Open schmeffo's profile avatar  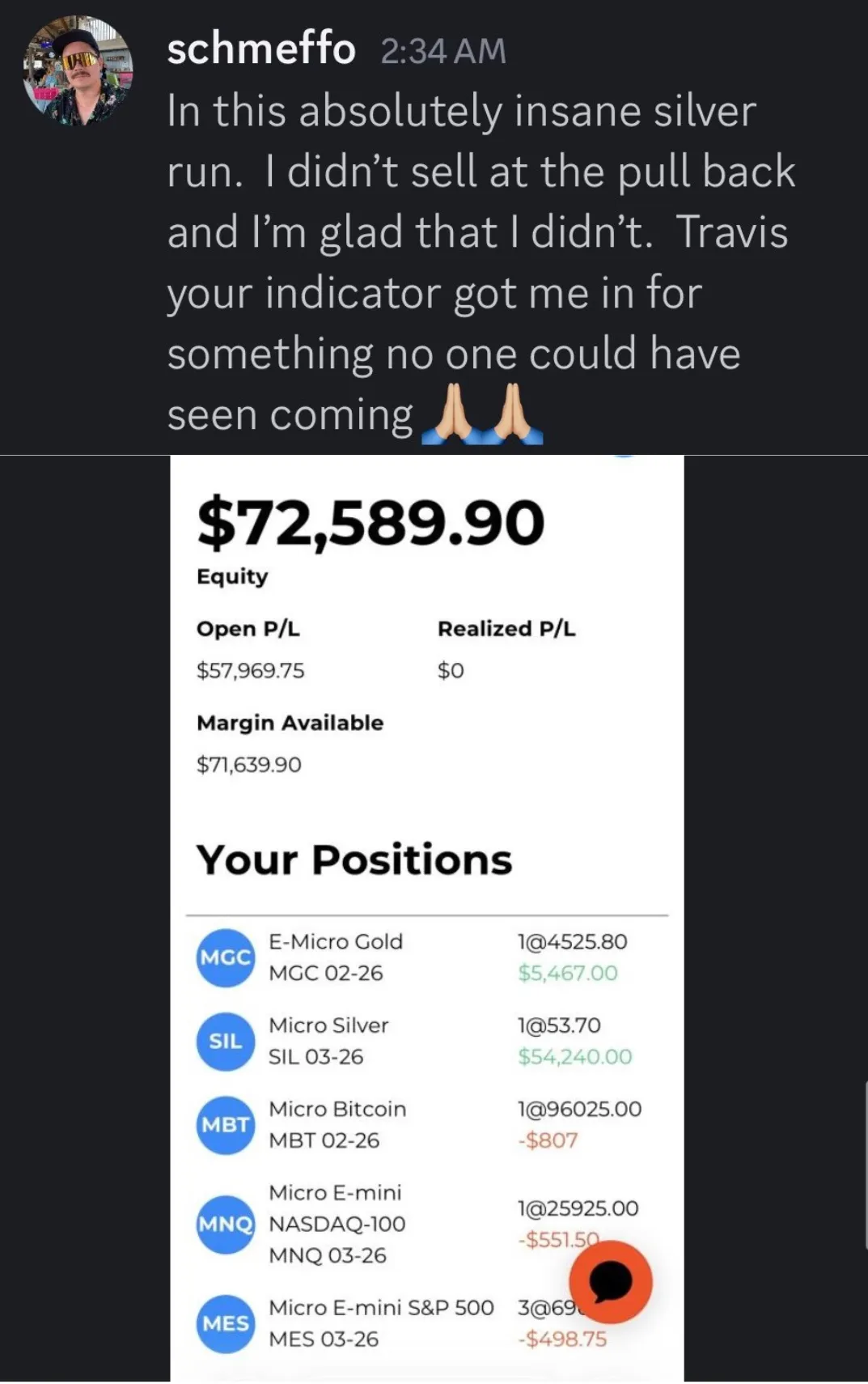(78, 70)
